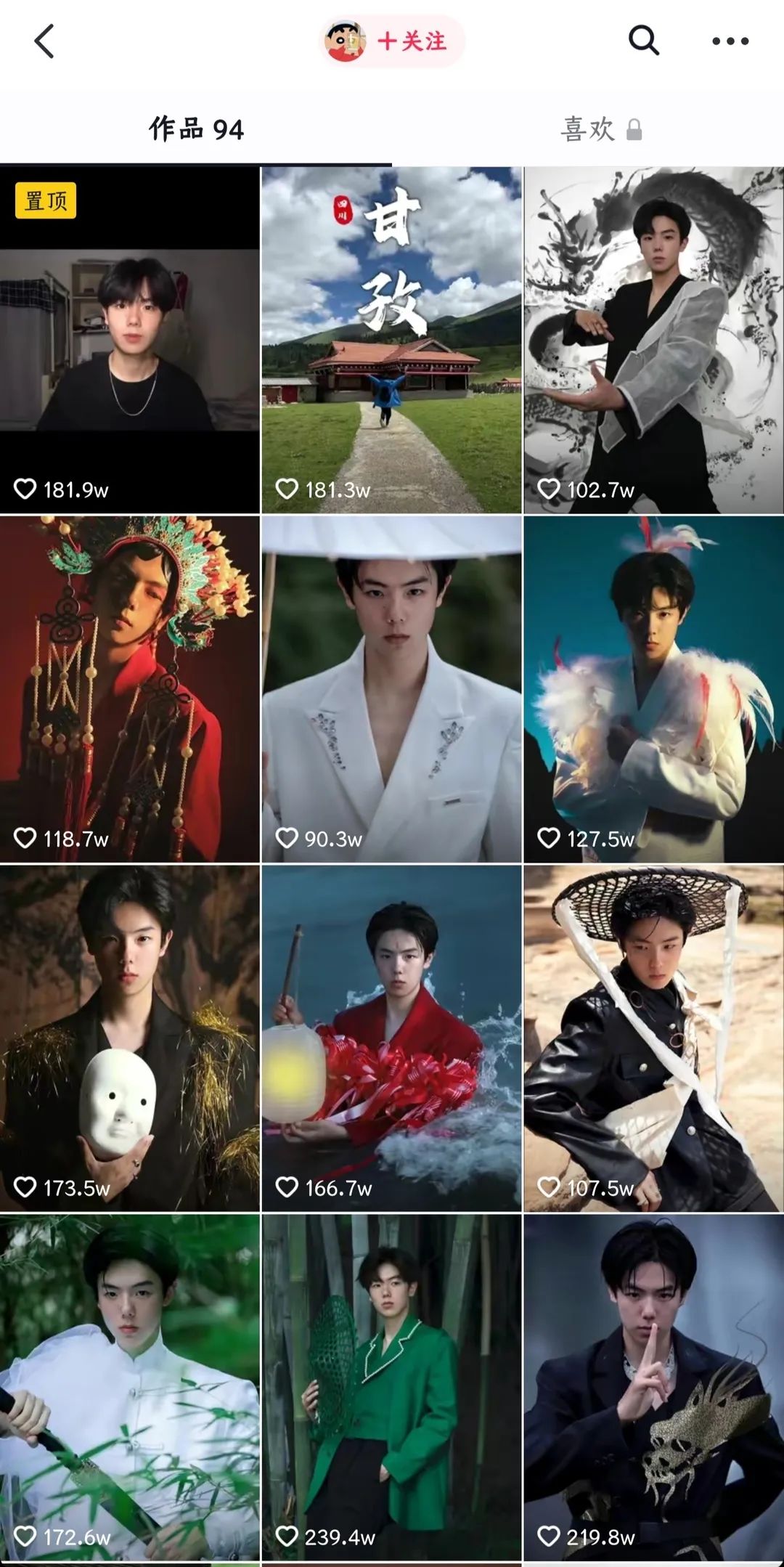Open the feathered jacket video with 127.5w likes
This screenshot has width=784, height=1567.
click(653, 688)
